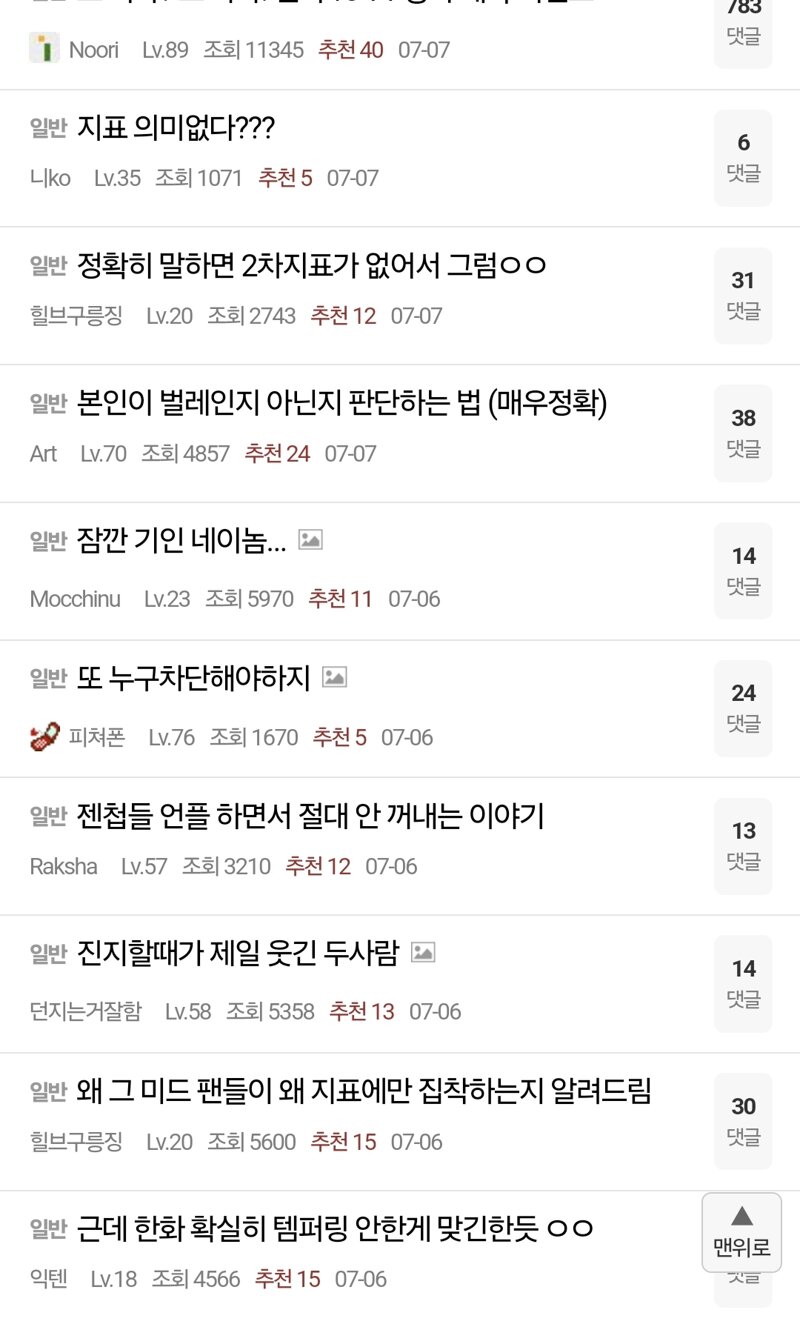View the 14 comments on 던지는거잘함's post

pos(743,983)
